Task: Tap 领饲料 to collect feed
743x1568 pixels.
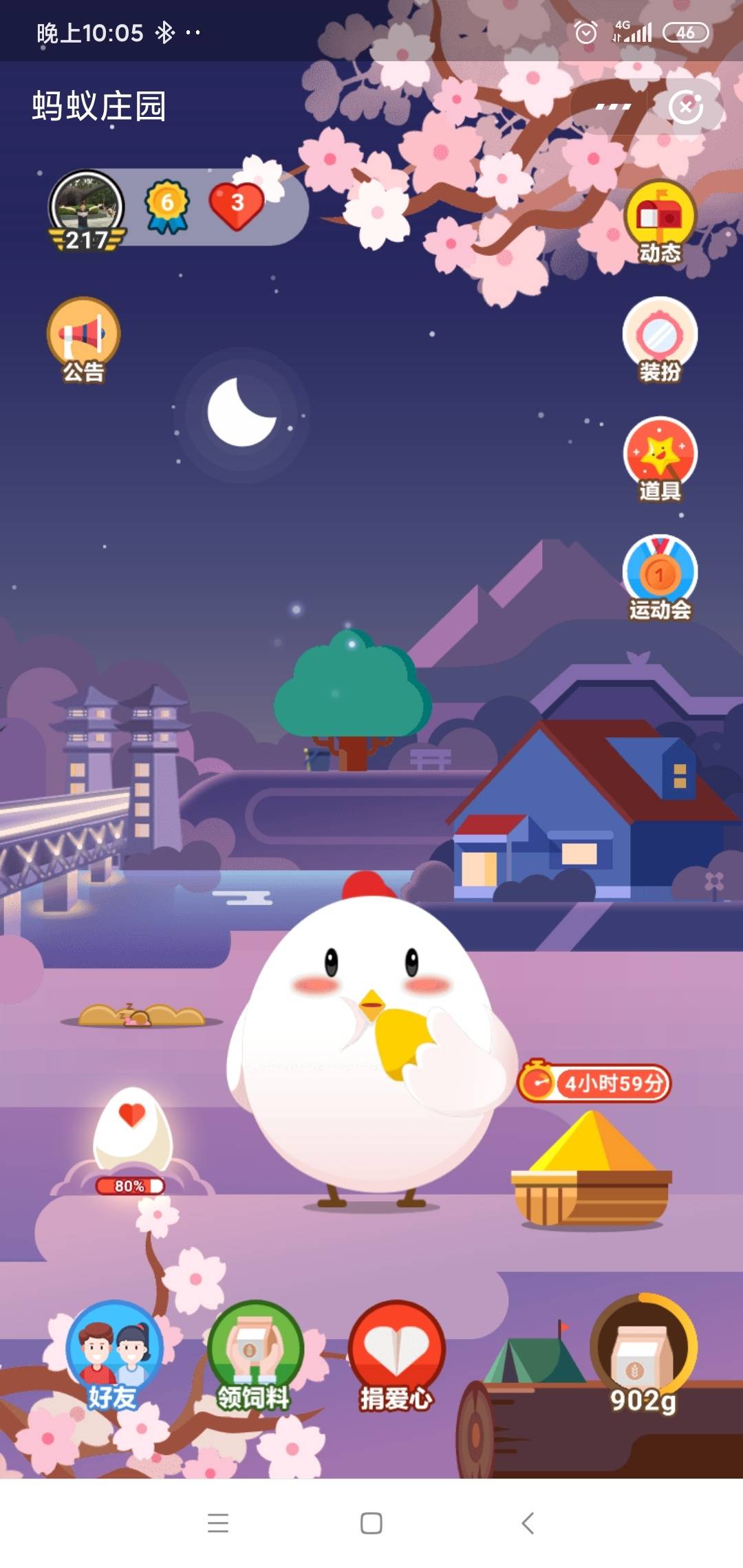Action: coord(255,1353)
